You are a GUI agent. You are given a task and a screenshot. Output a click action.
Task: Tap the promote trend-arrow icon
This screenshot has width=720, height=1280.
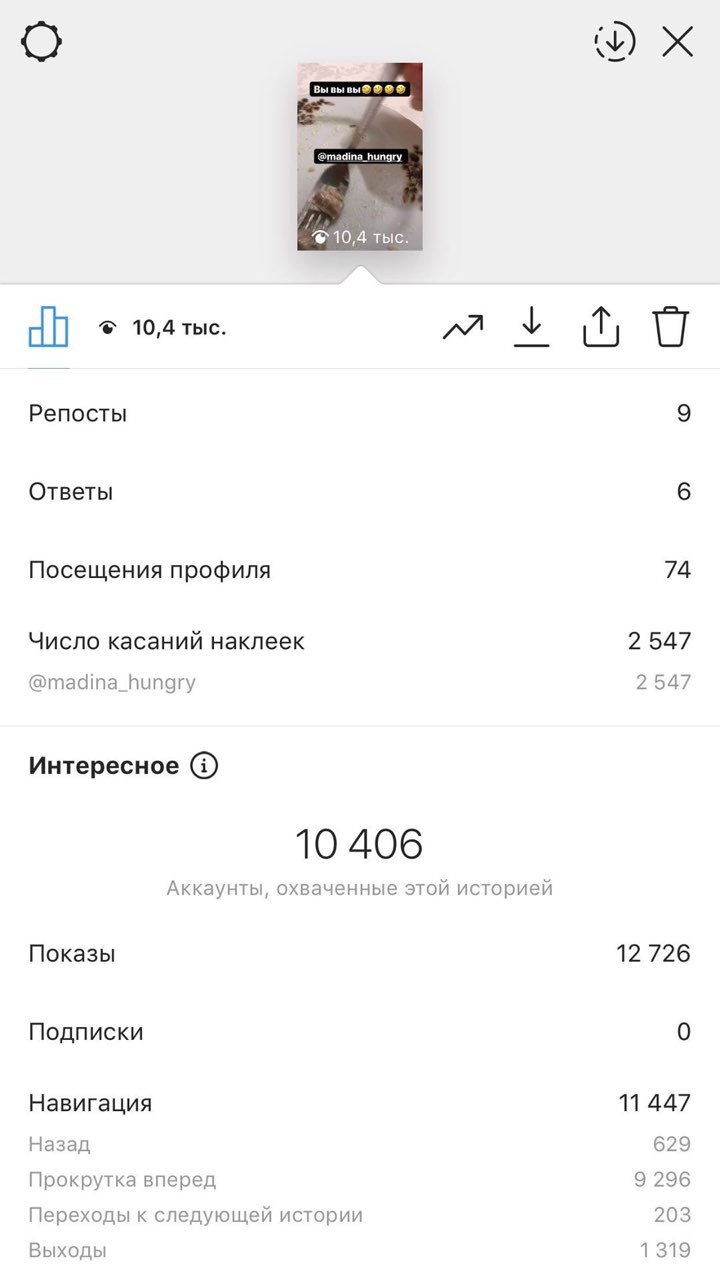click(463, 327)
